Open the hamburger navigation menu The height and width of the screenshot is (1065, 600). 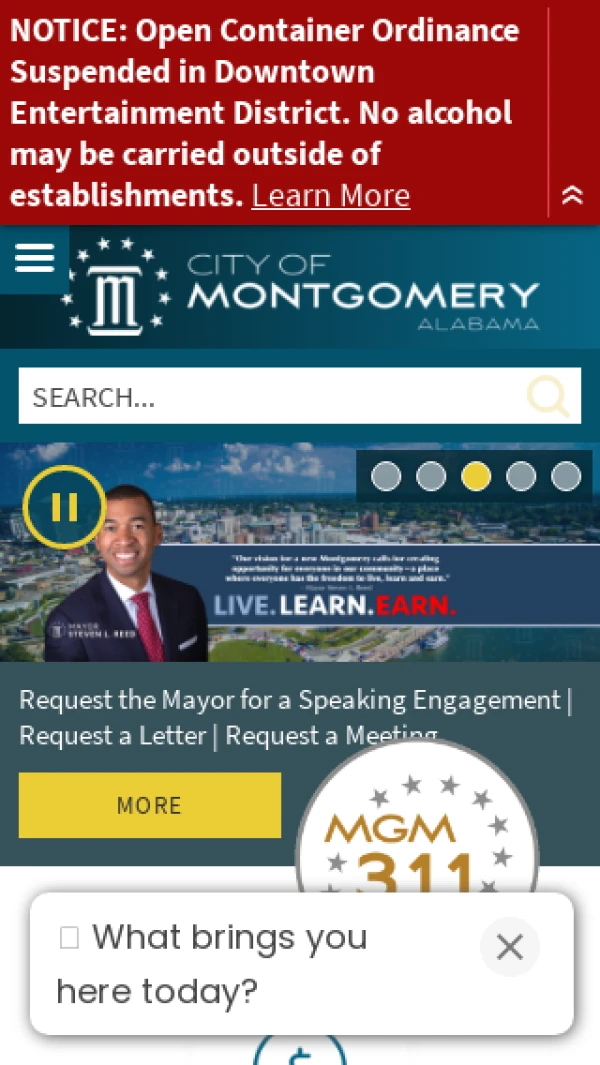[34, 260]
